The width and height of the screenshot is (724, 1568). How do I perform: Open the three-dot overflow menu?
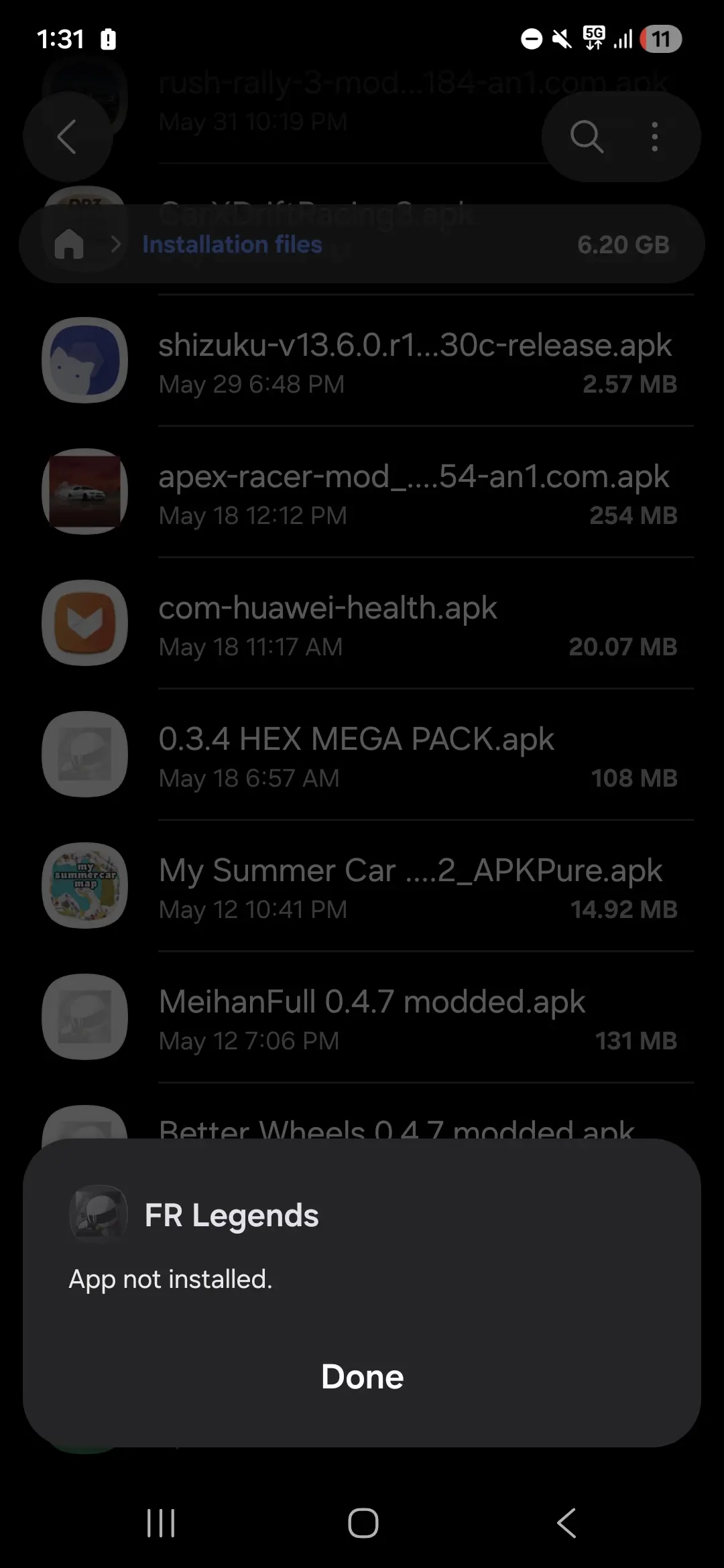point(655,137)
